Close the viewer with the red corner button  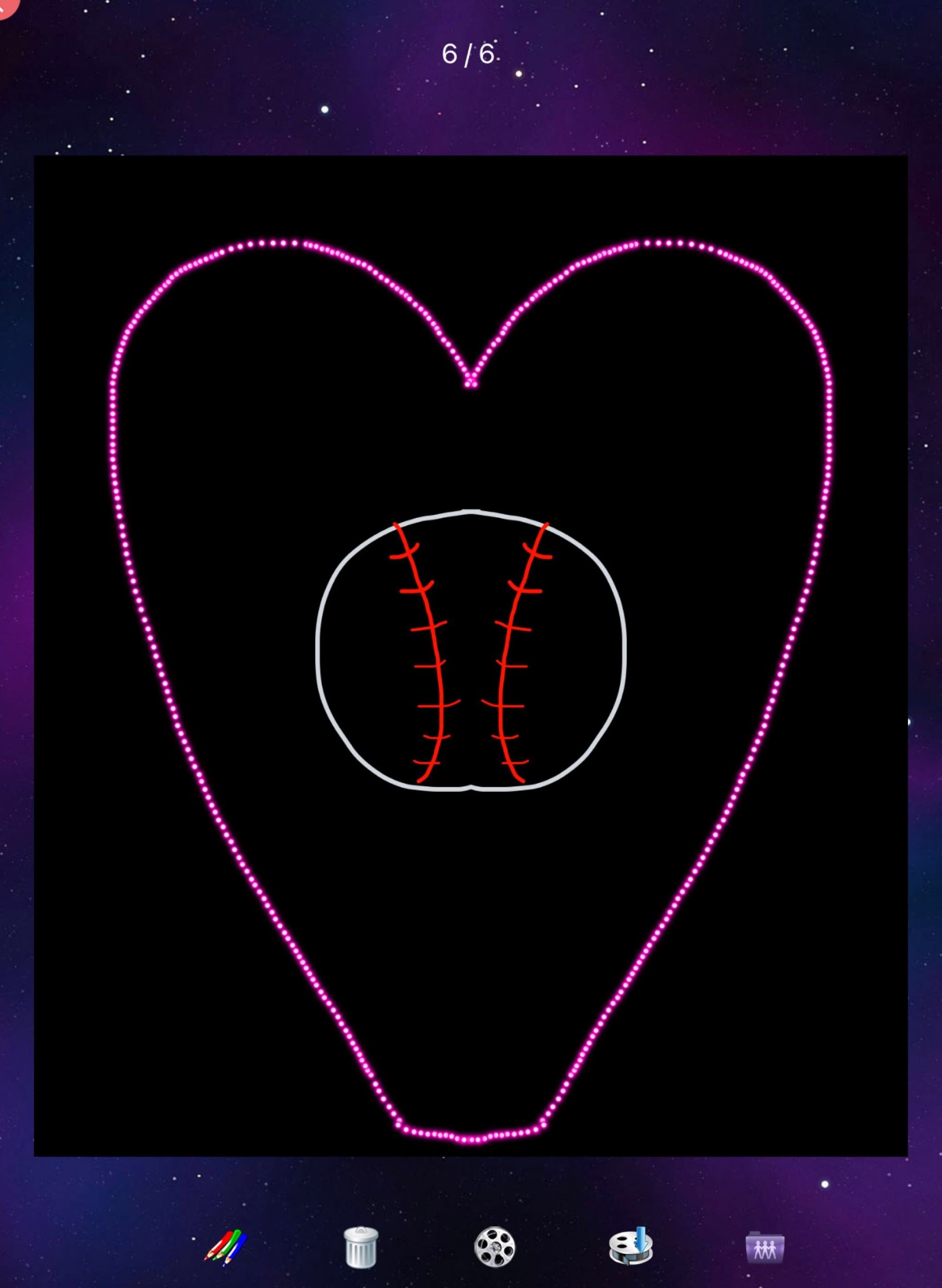tap(6, 6)
